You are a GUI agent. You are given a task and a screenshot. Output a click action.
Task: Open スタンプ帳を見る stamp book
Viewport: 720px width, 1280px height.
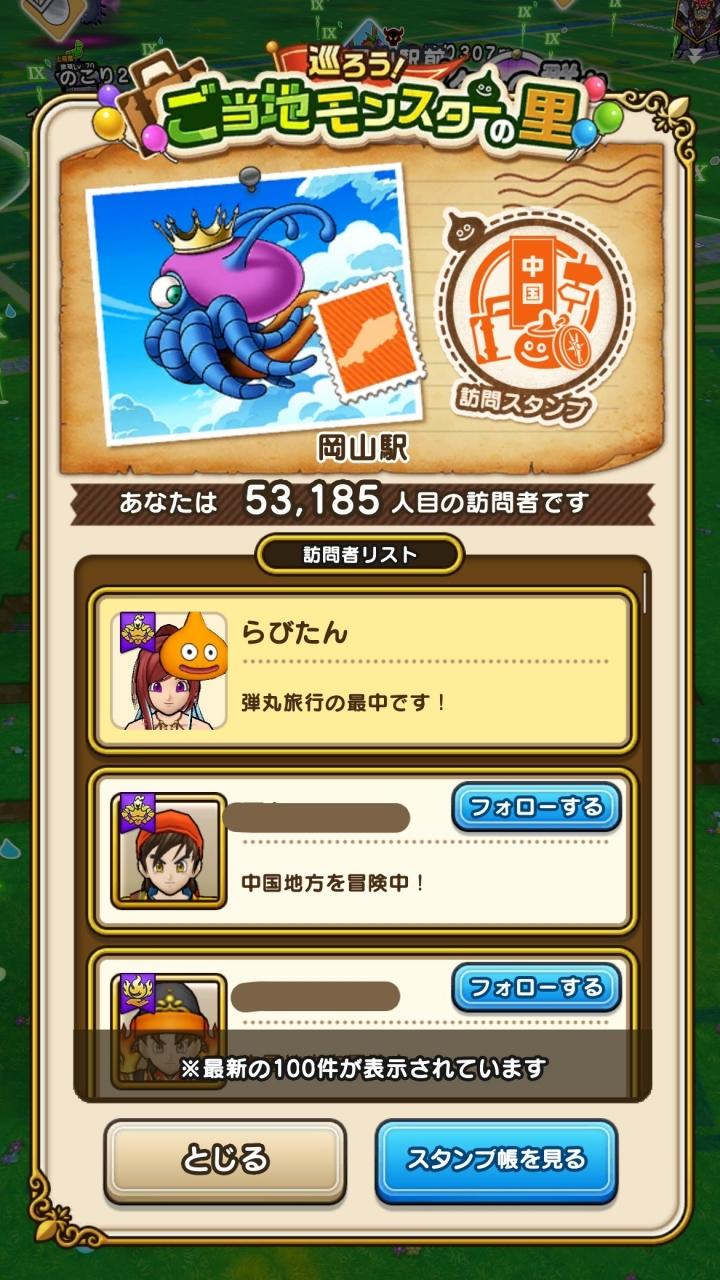(496, 1160)
